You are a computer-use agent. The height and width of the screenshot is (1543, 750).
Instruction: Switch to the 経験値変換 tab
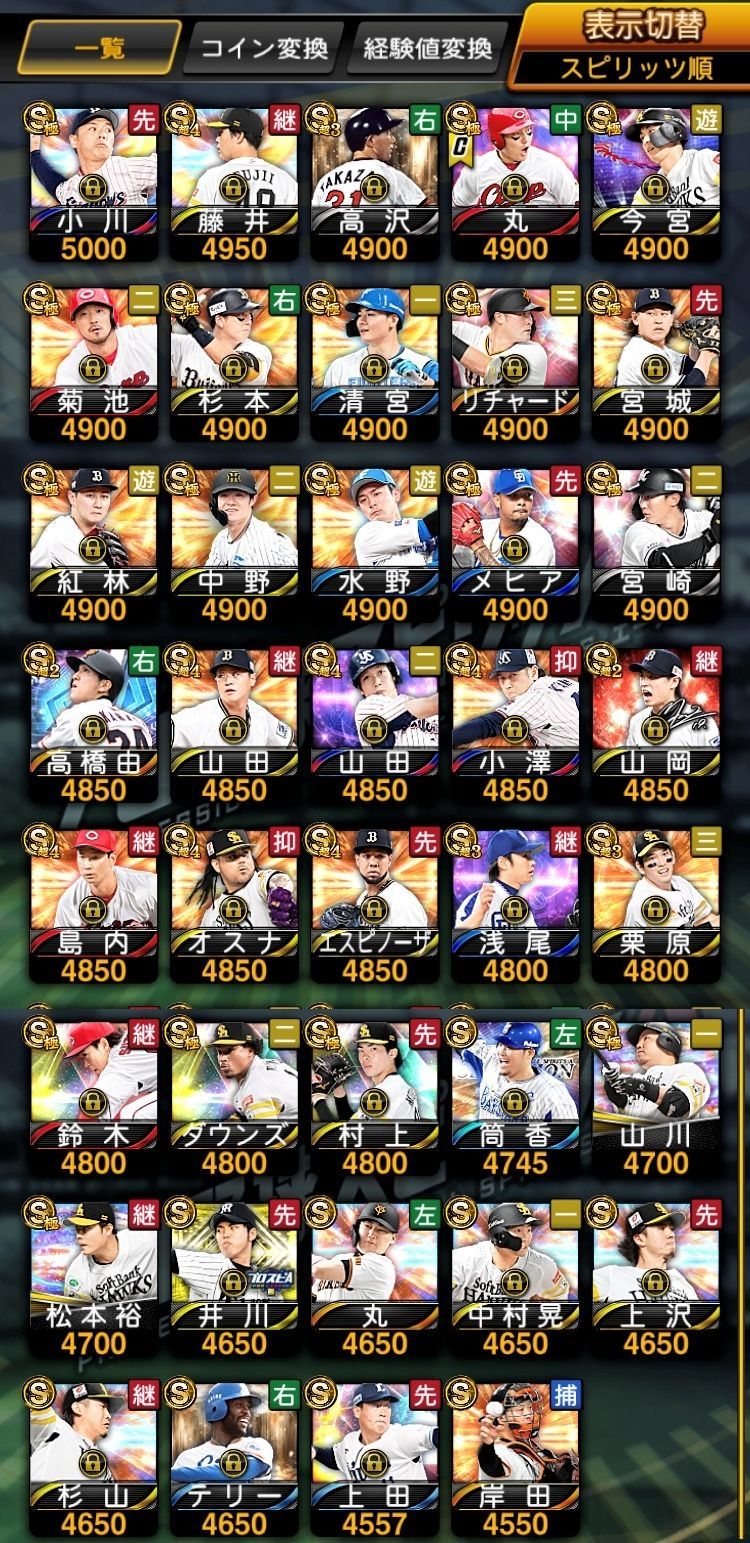click(428, 47)
